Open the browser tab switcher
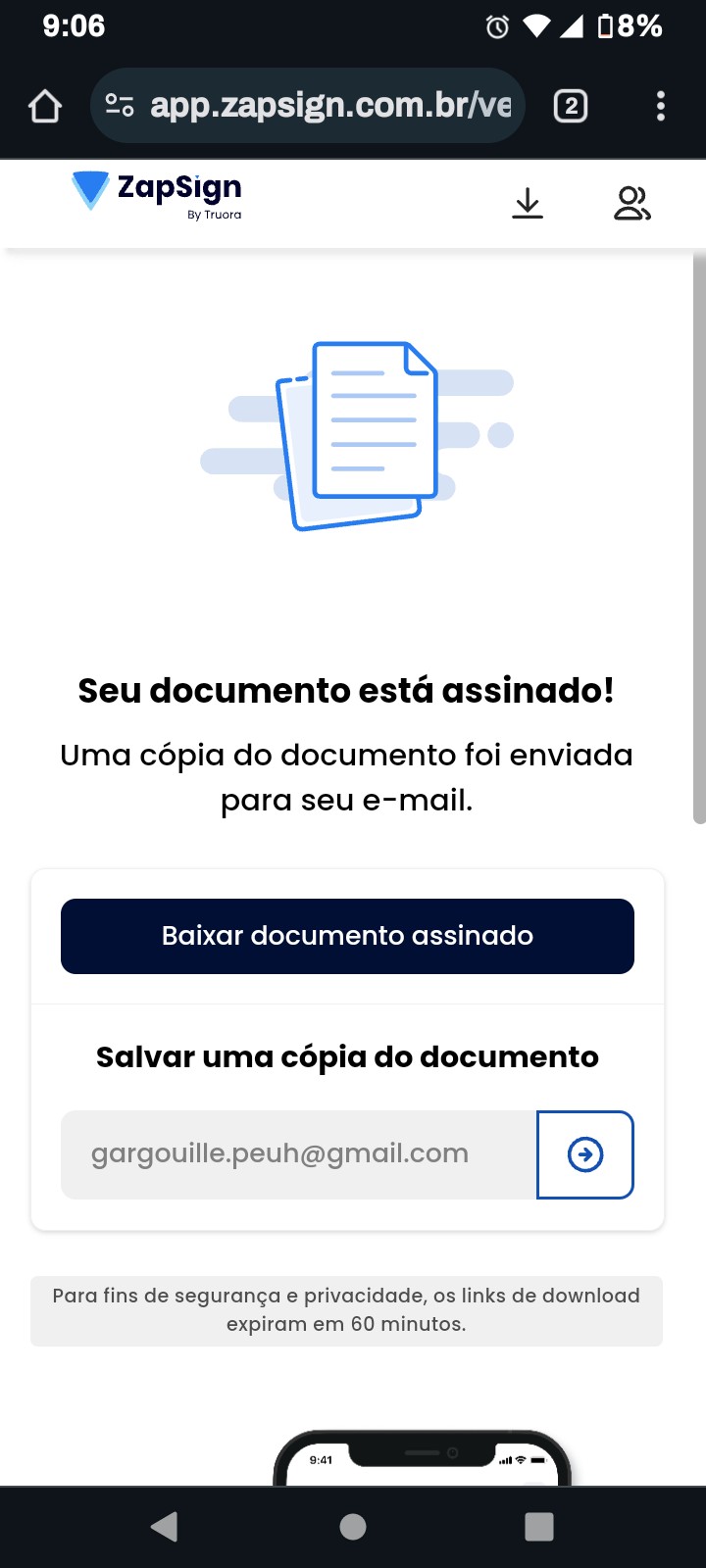This screenshot has width=706, height=1568. coord(571,106)
